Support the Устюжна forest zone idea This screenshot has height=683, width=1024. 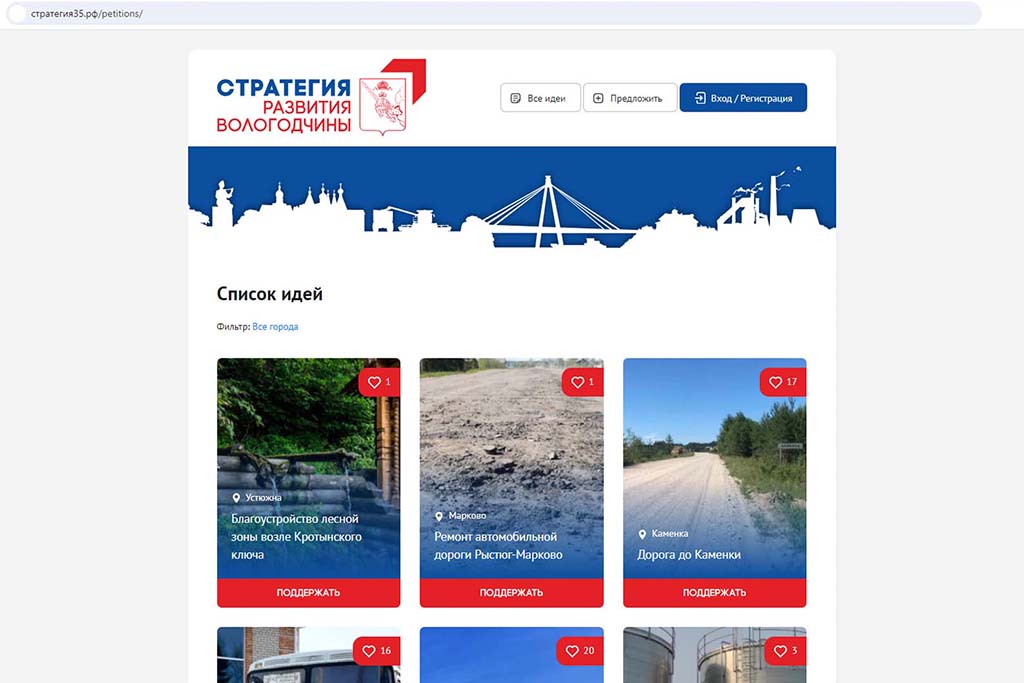click(x=308, y=592)
